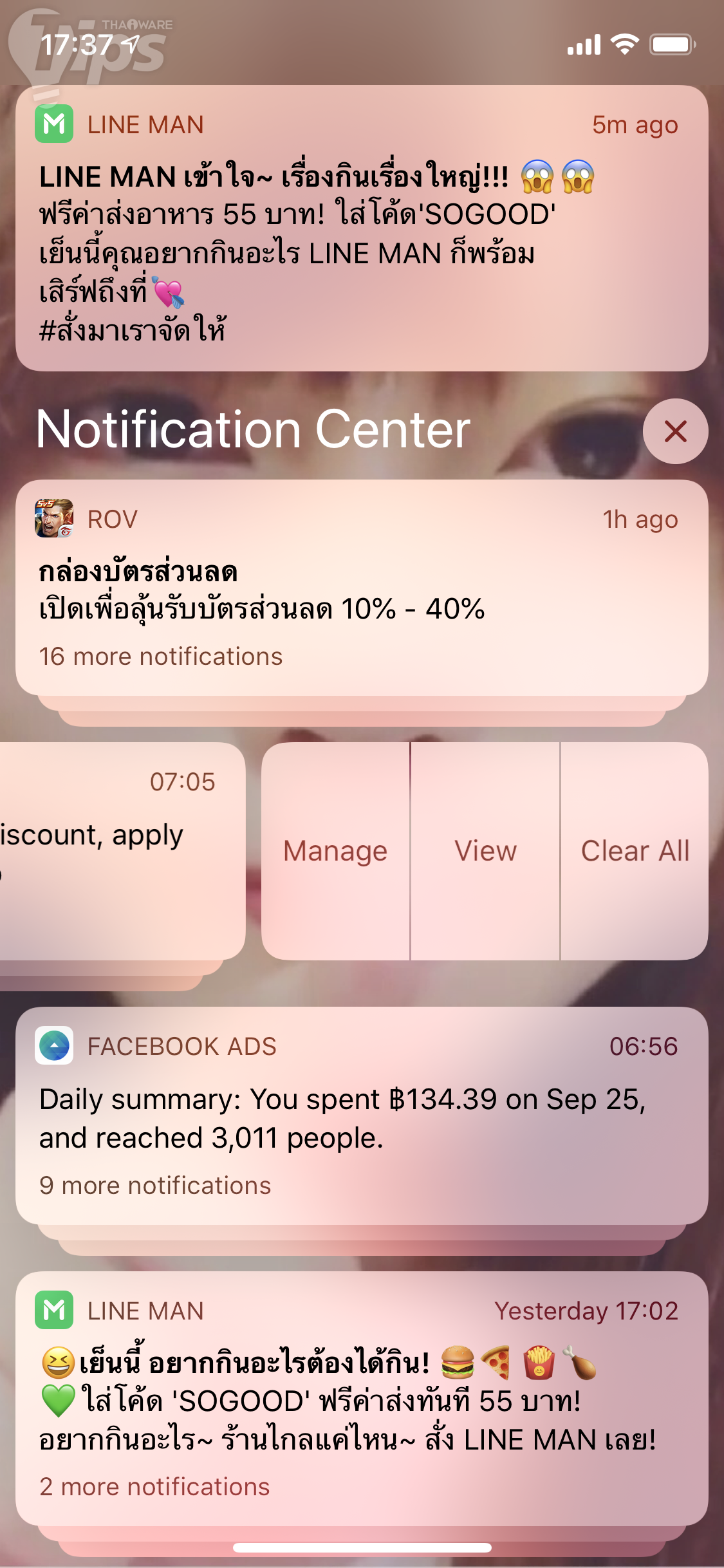Clear All notifications in the swiped stack
Image resolution: width=724 pixels, height=1568 pixels.
click(635, 851)
